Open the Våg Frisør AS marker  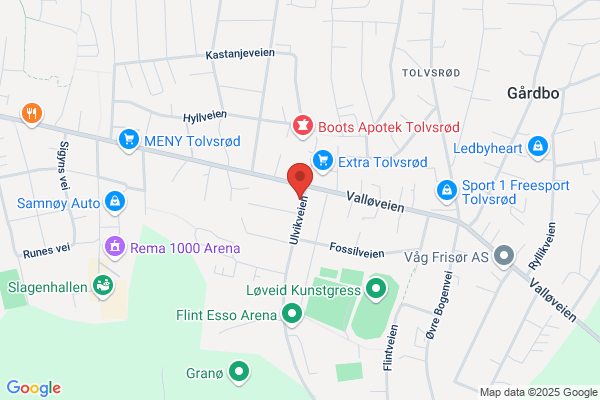tap(504, 256)
